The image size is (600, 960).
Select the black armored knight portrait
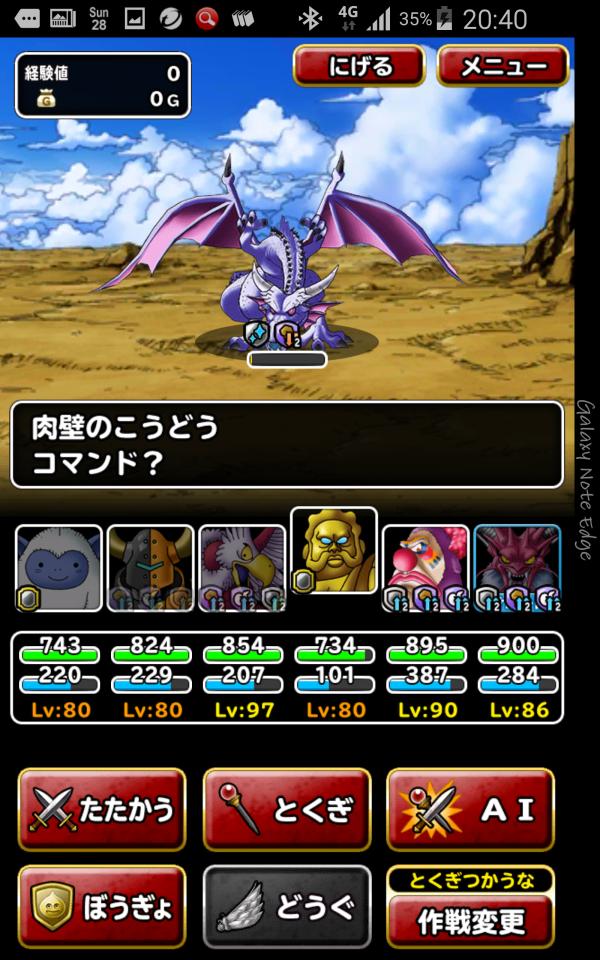coord(150,567)
